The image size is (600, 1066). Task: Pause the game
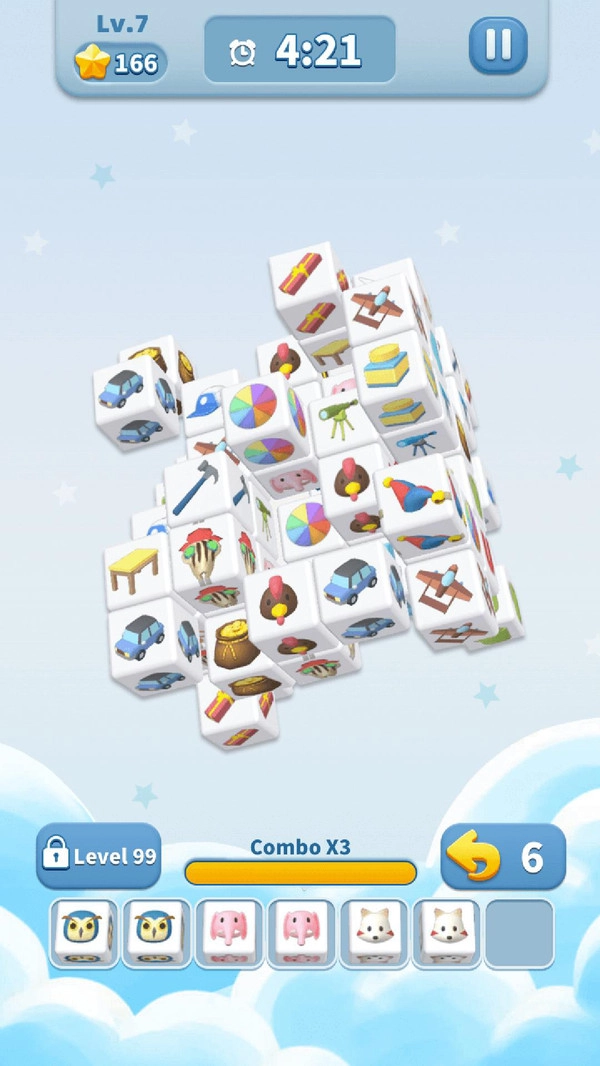[x=498, y=45]
